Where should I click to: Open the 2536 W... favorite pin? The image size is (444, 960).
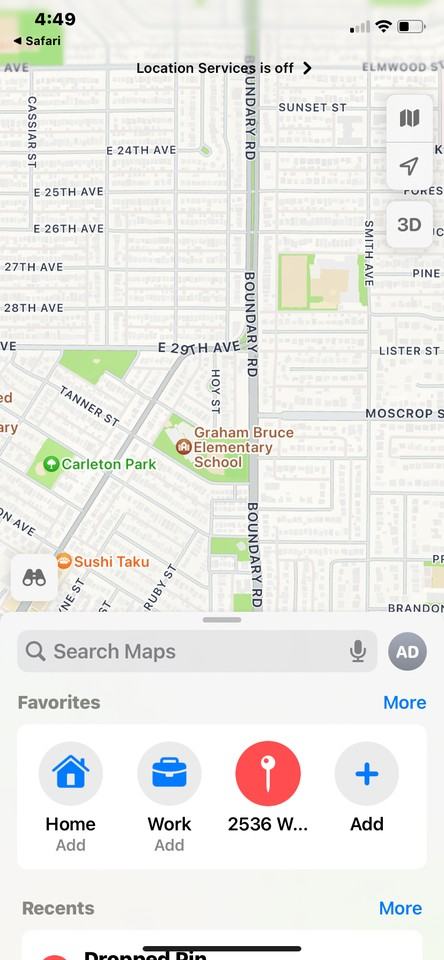click(268, 788)
